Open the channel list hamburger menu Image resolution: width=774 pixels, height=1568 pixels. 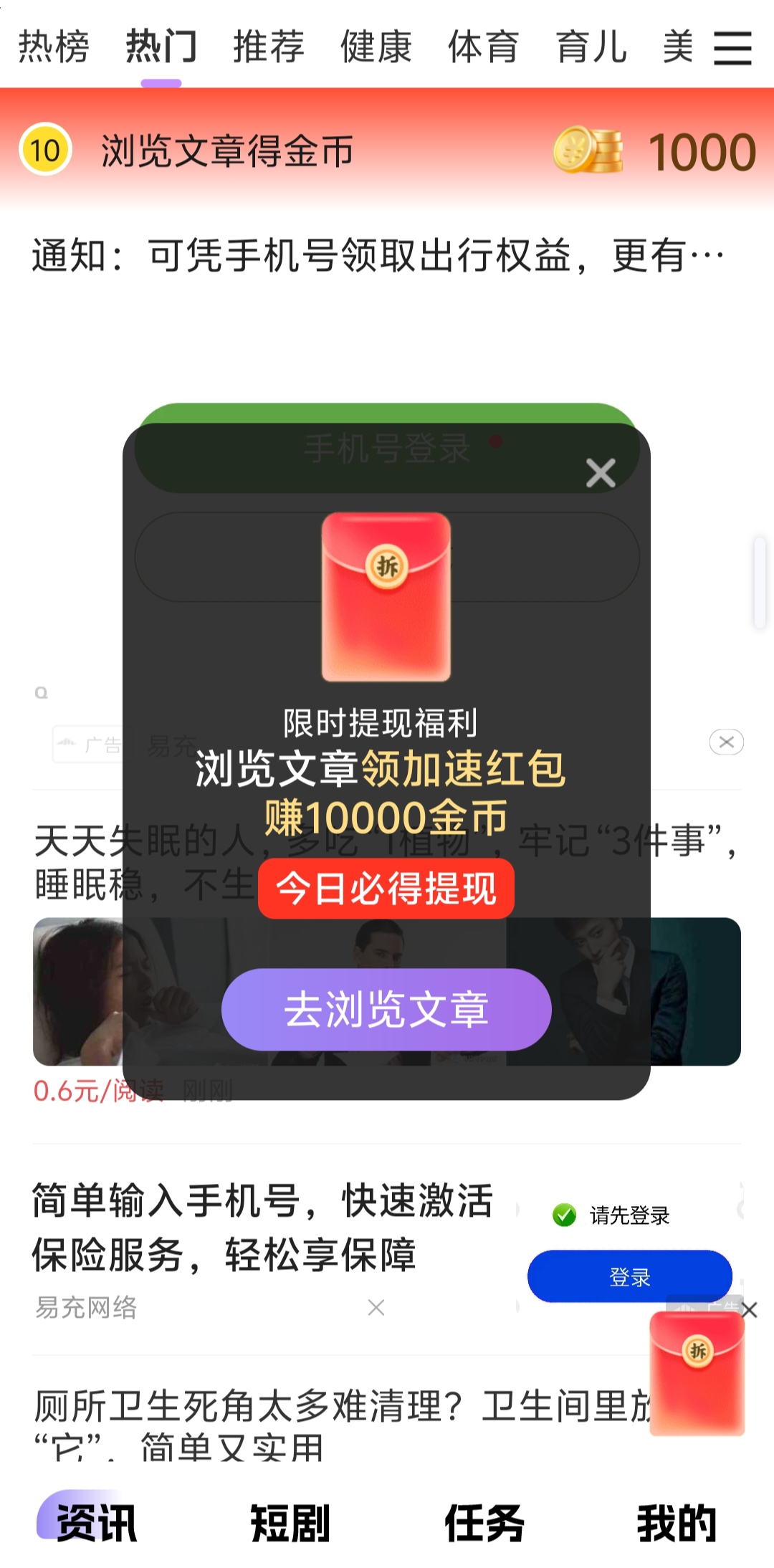[x=733, y=48]
